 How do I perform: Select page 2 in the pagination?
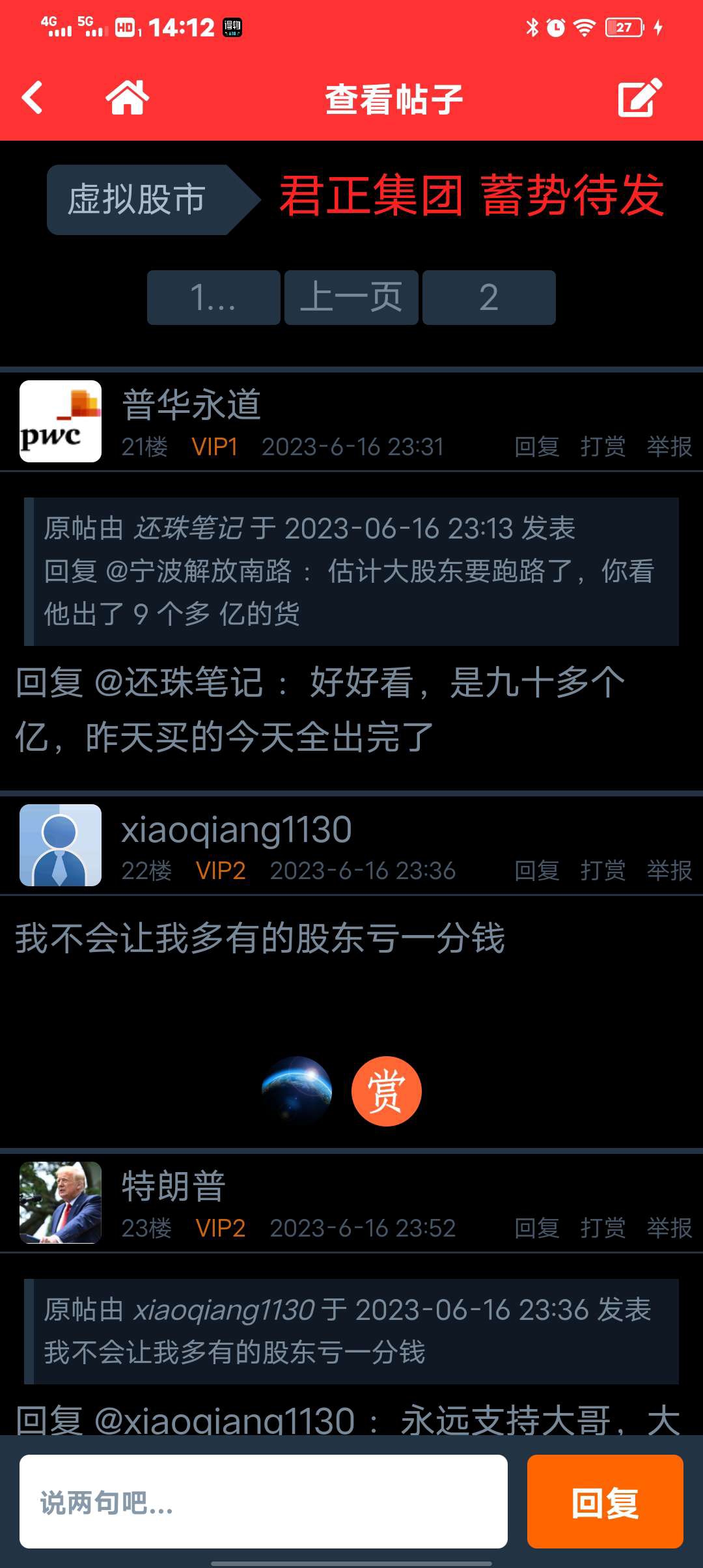click(489, 298)
